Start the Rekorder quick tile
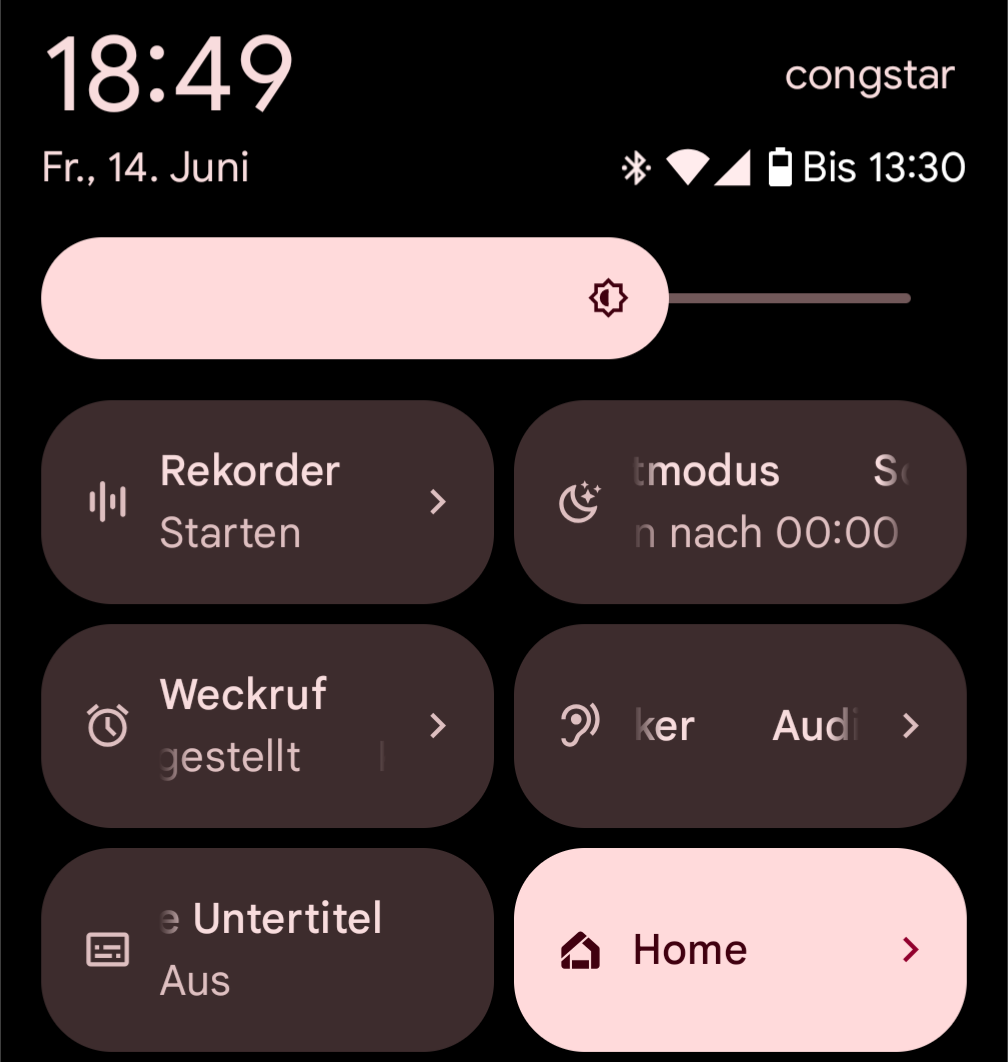This screenshot has width=1008, height=1062. 267,502
